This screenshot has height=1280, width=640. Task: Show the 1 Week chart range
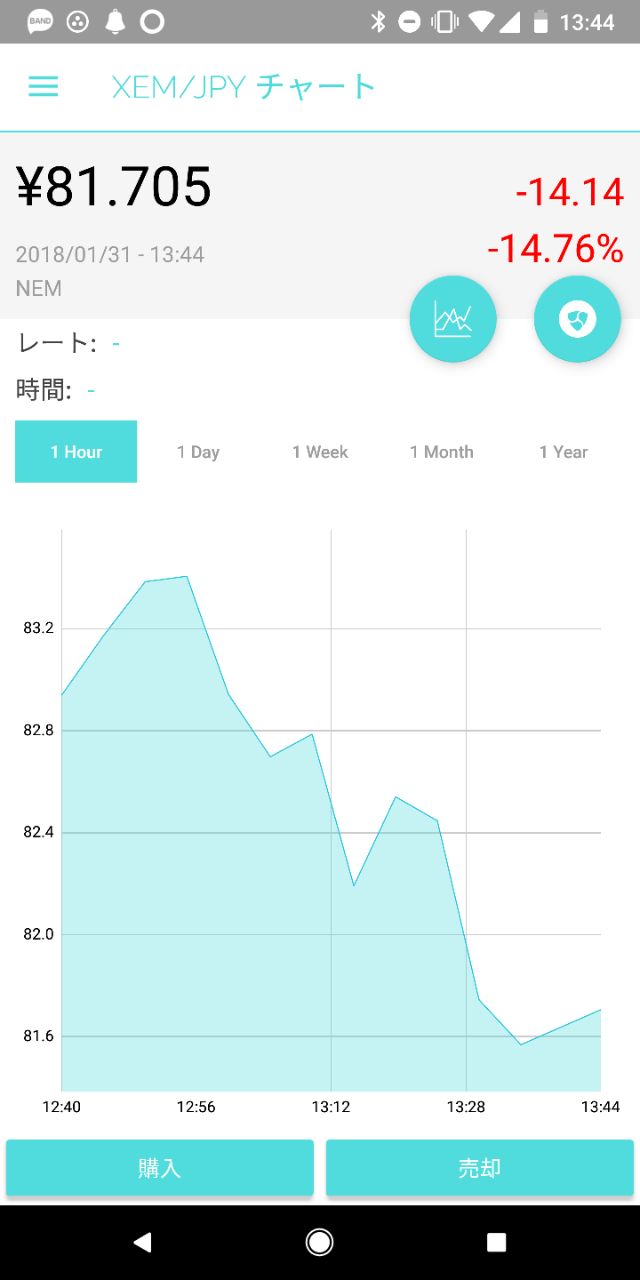(320, 452)
